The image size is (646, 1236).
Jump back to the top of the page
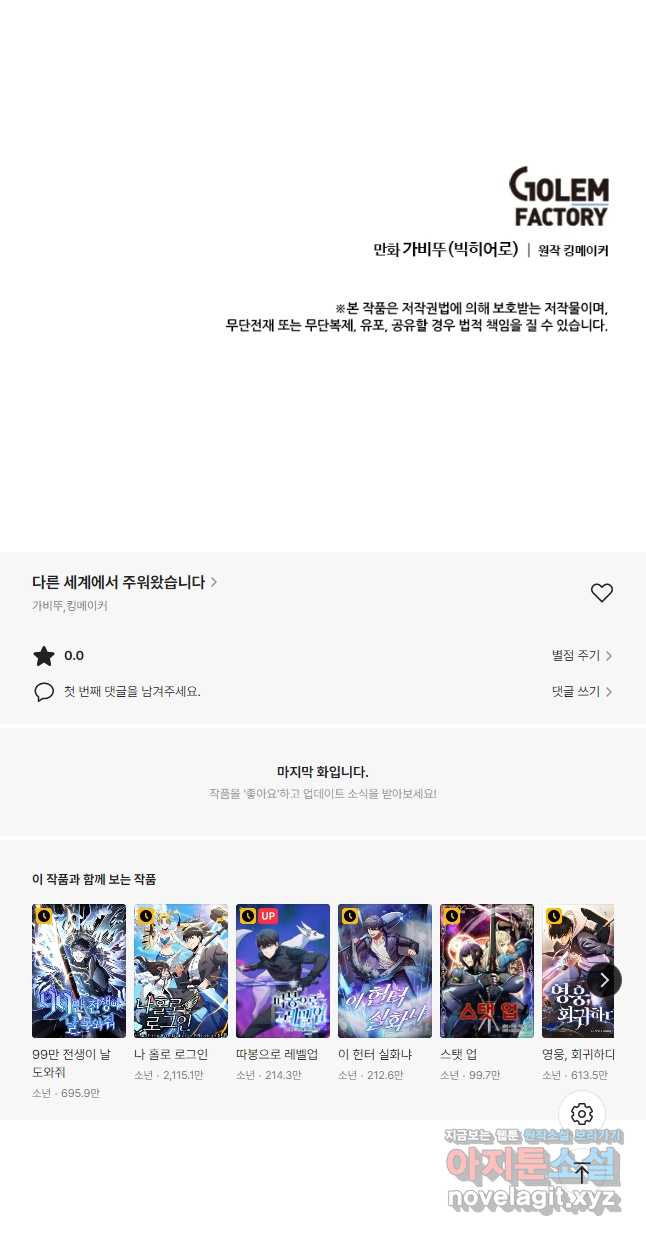(x=582, y=1172)
